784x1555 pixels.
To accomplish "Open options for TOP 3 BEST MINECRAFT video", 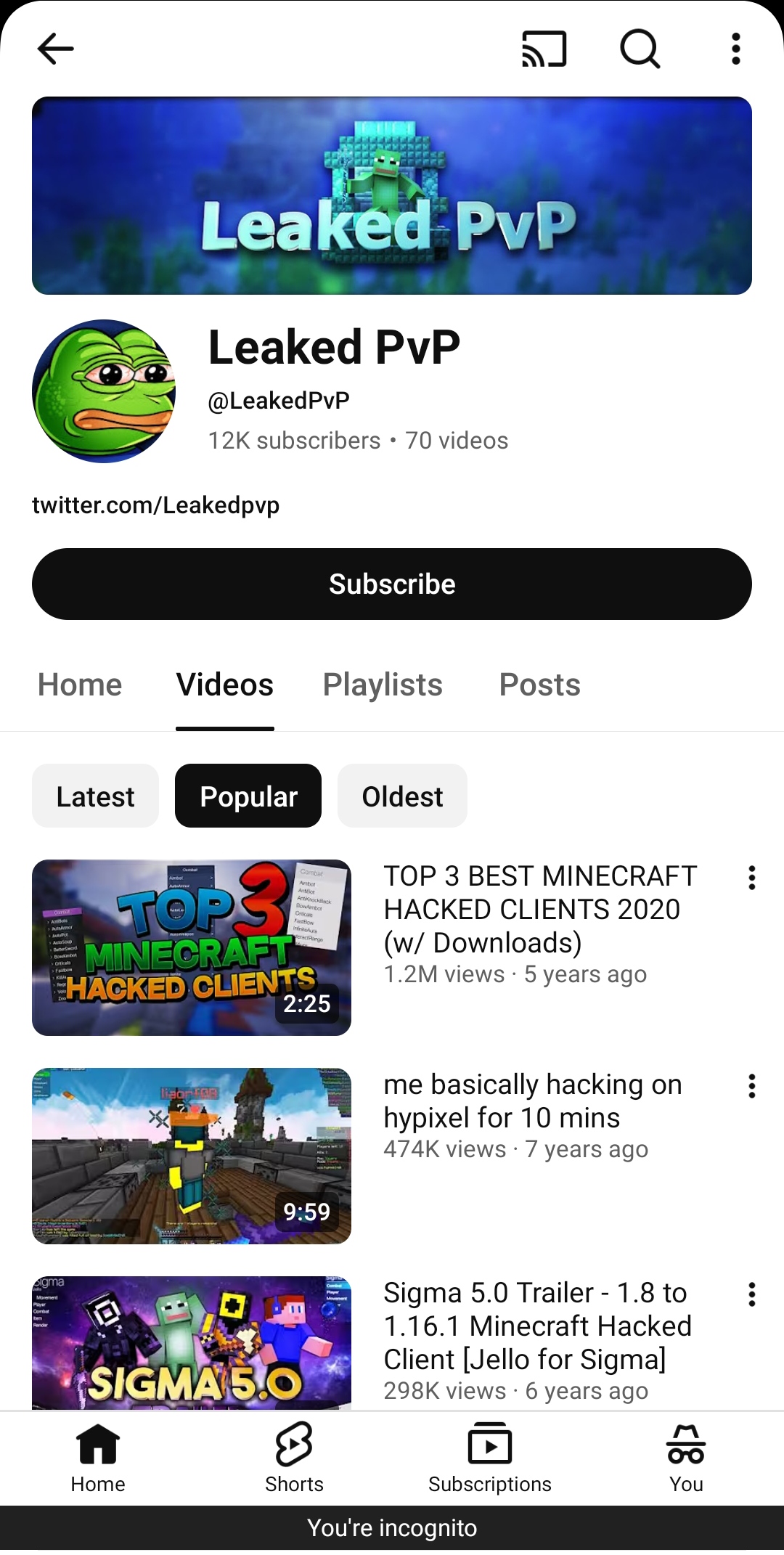I will pos(752,878).
